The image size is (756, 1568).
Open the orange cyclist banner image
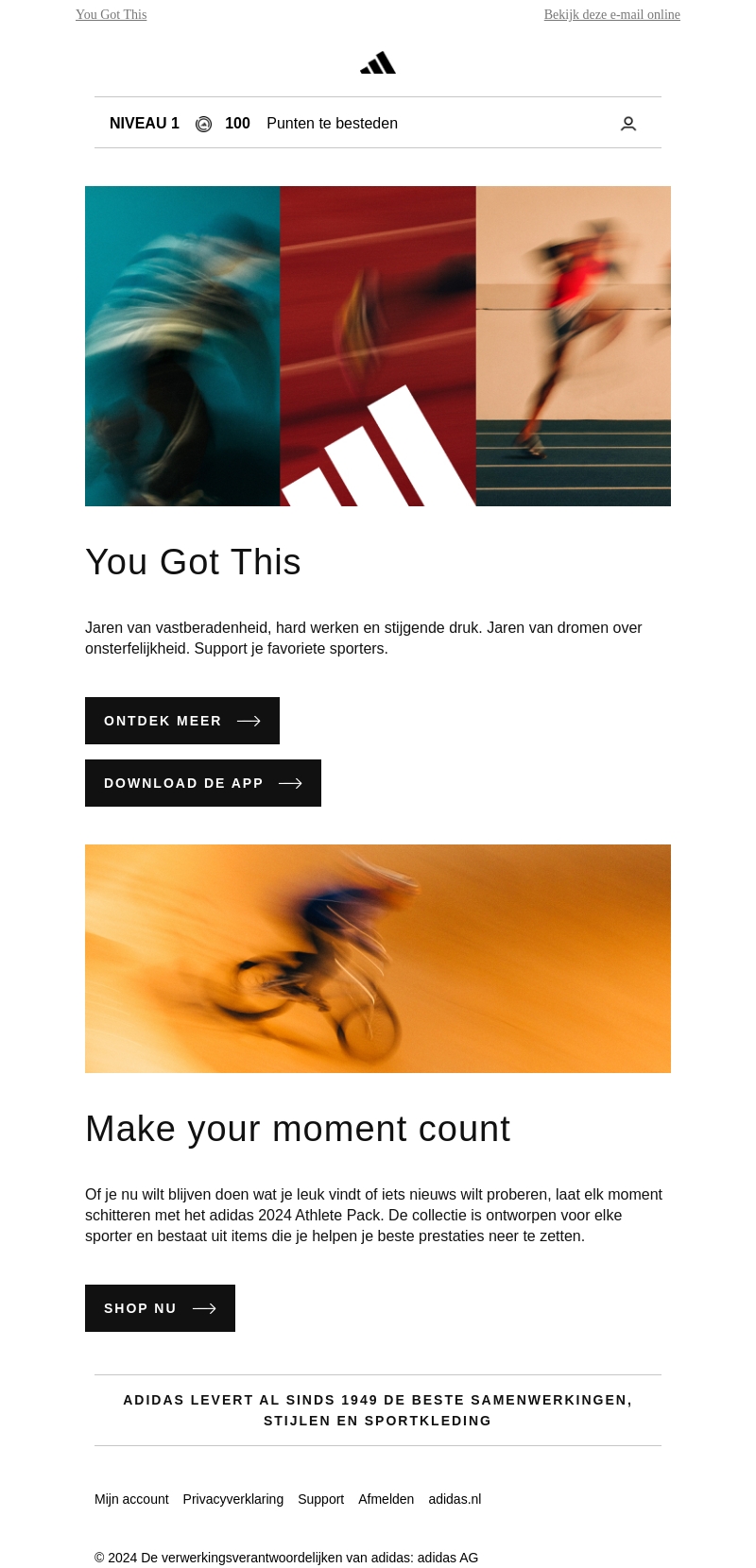[378, 959]
